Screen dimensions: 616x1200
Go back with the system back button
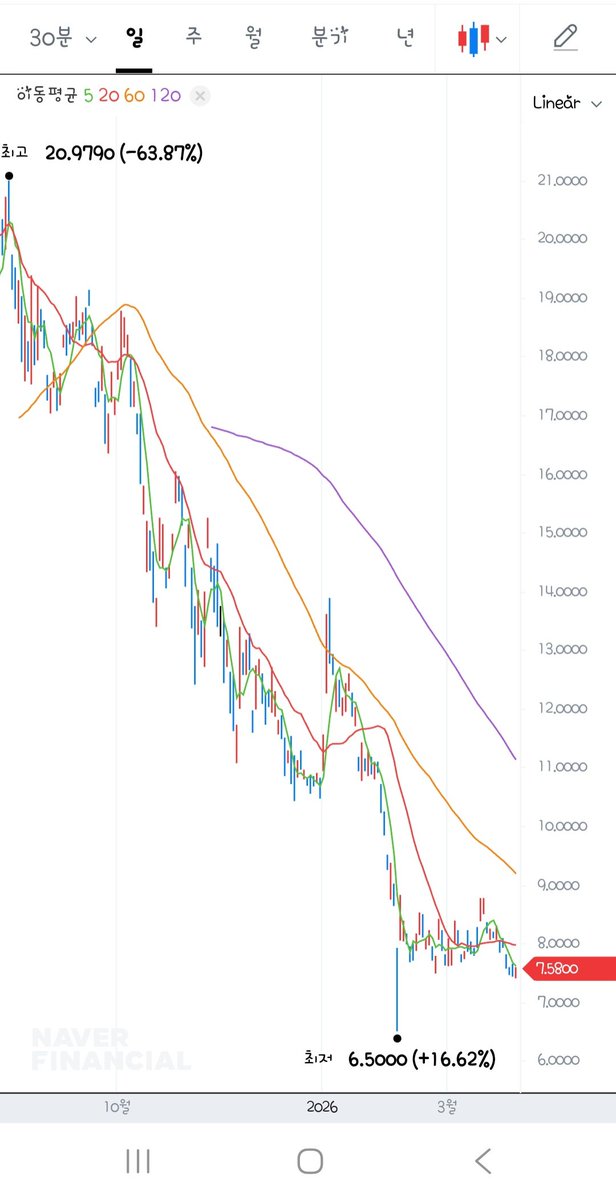click(x=483, y=1161)
